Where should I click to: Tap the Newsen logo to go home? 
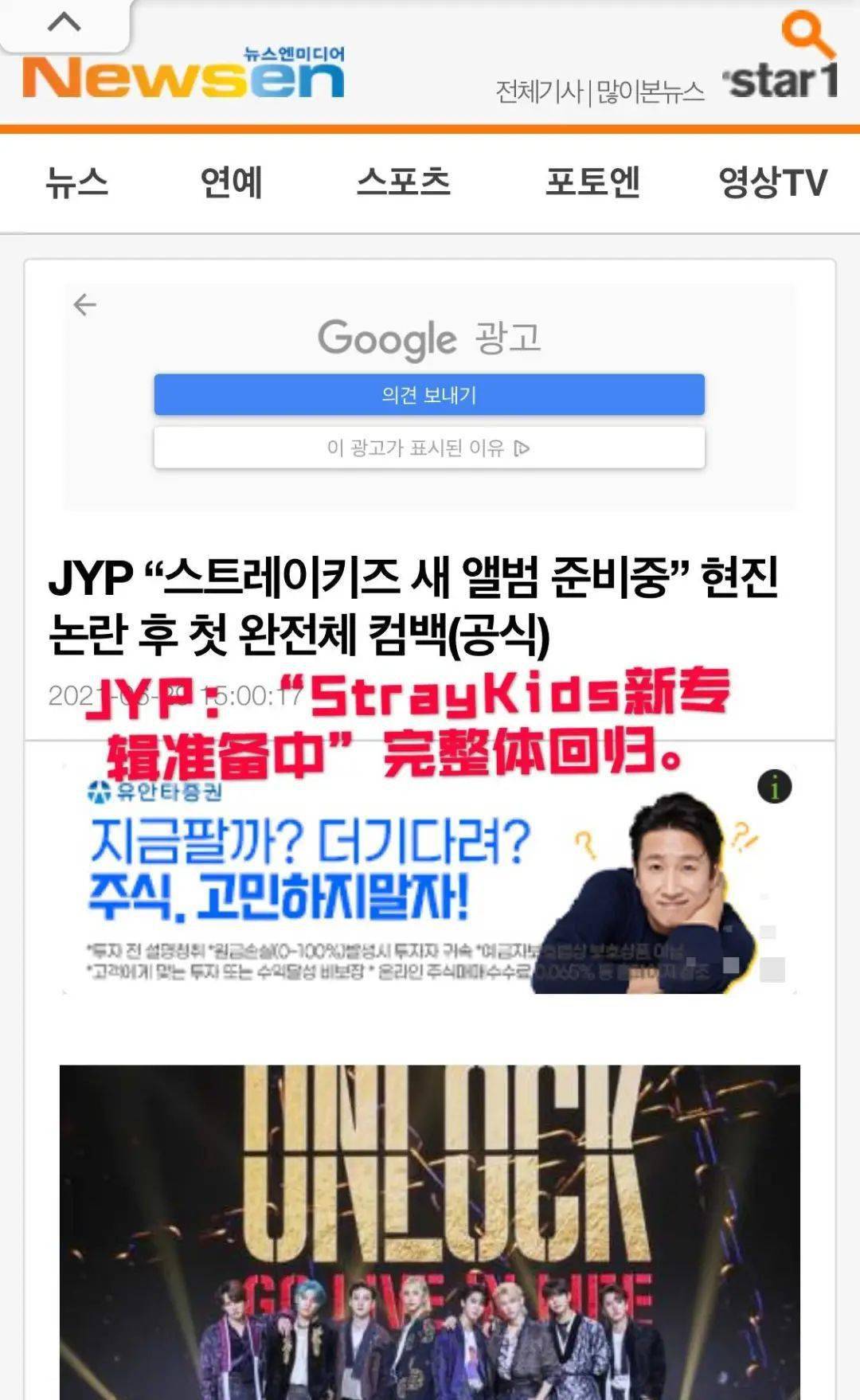tap(183, 77)
